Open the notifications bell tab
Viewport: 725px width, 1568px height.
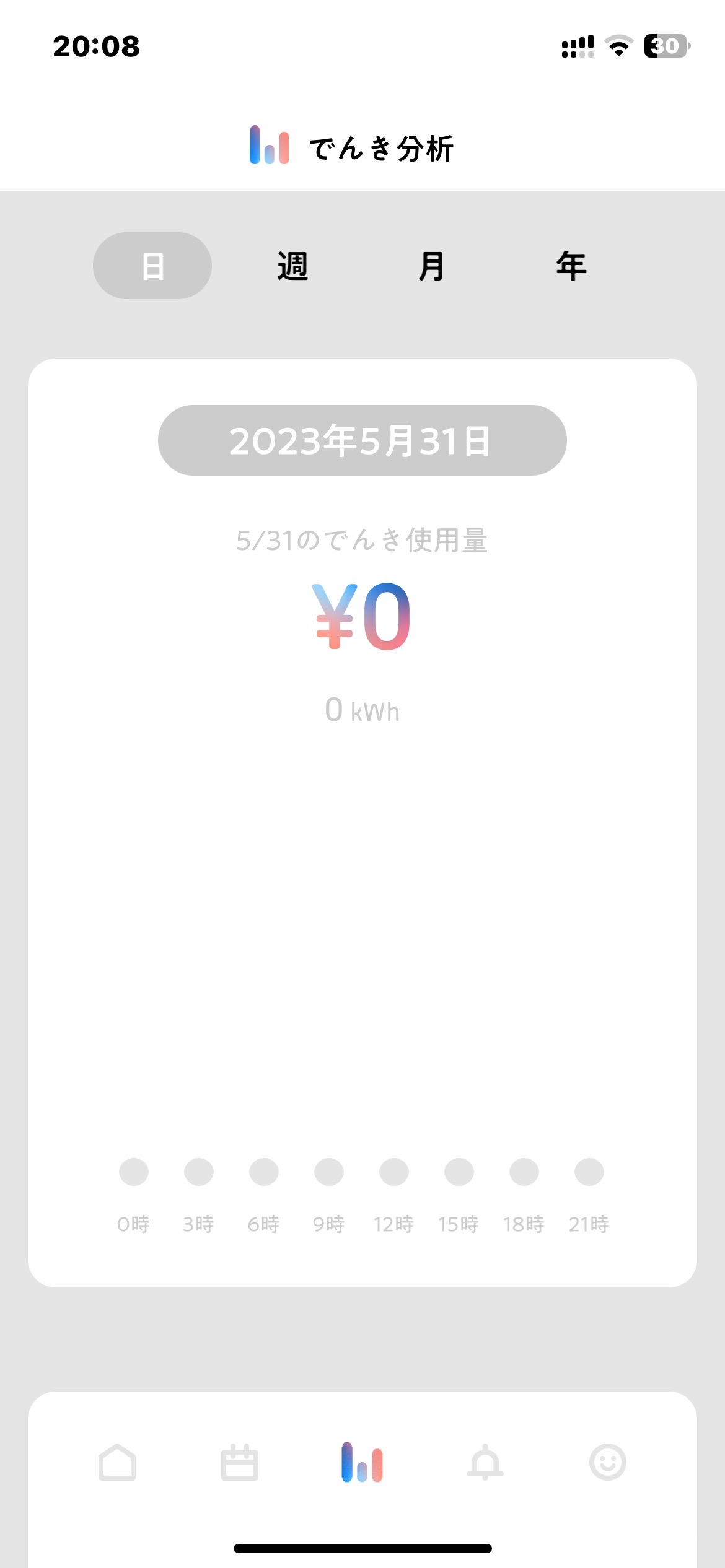(x=485, y=1462)
